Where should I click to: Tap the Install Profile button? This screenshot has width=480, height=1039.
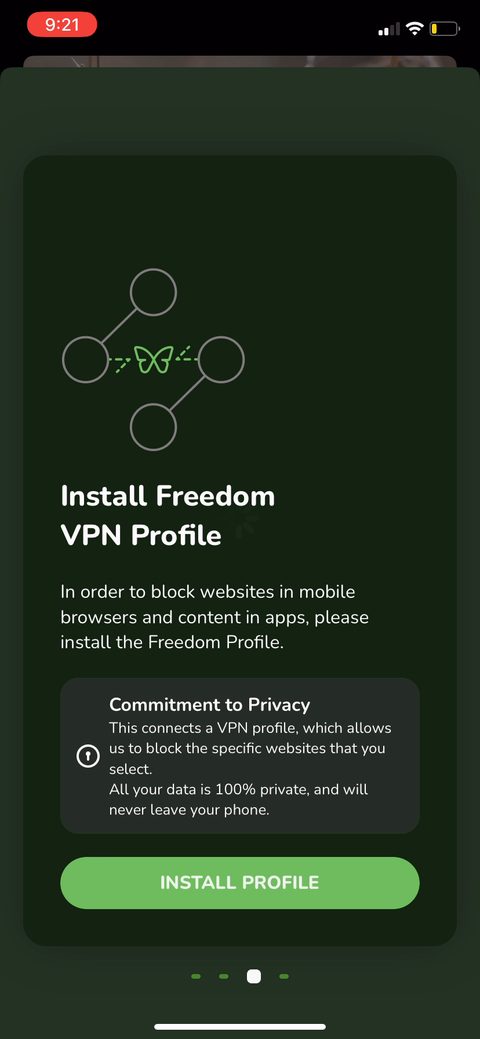click(240, 882)
